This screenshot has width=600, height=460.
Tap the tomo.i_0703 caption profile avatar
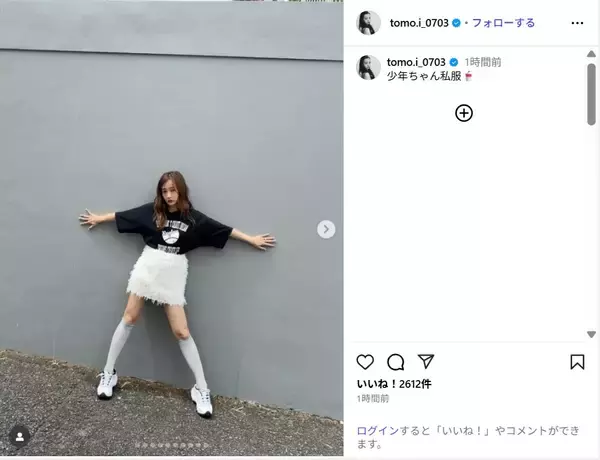[x=368, y=67]
